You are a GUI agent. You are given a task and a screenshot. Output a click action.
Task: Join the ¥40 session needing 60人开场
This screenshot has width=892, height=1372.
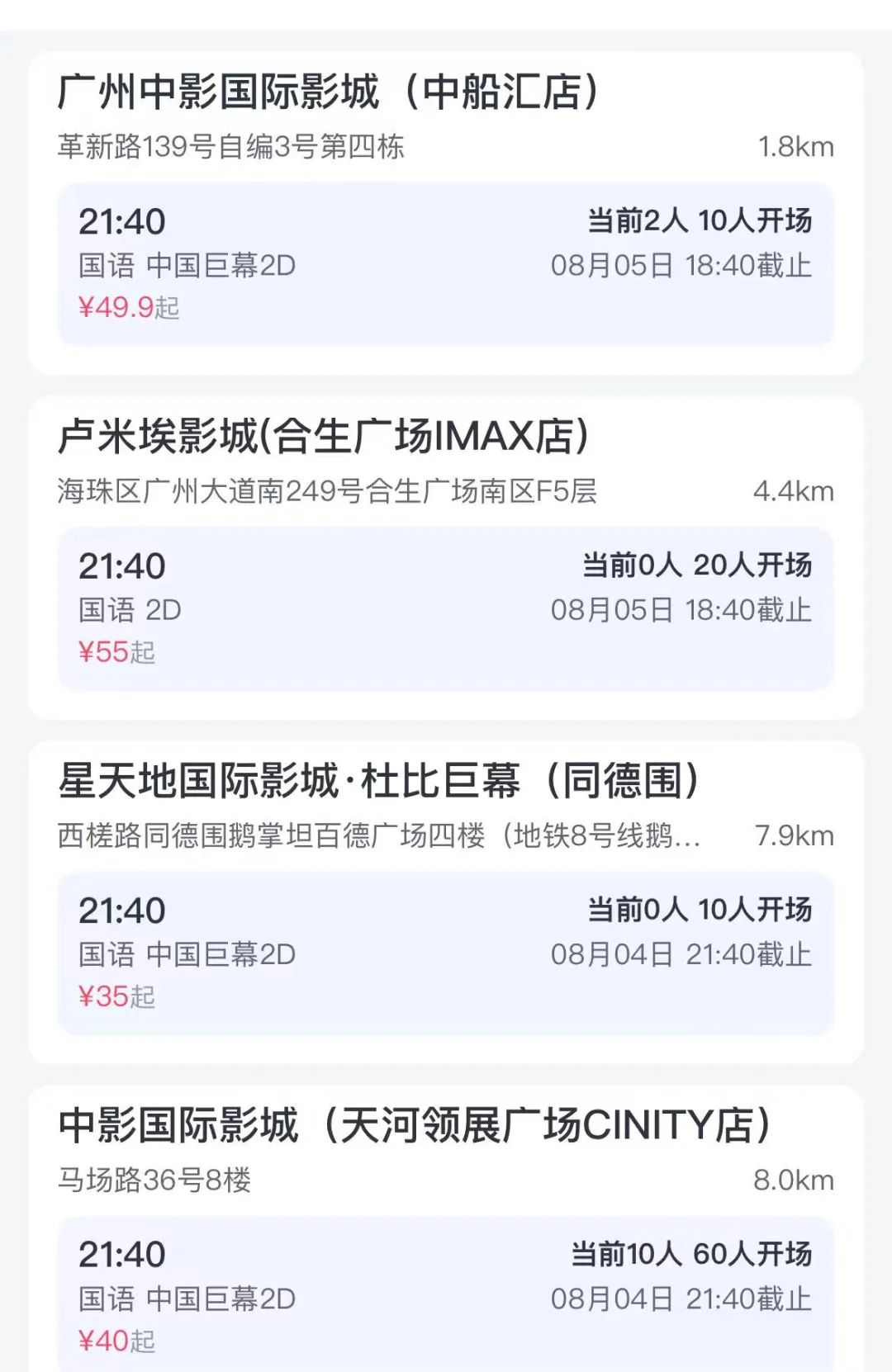(446, 1296)
